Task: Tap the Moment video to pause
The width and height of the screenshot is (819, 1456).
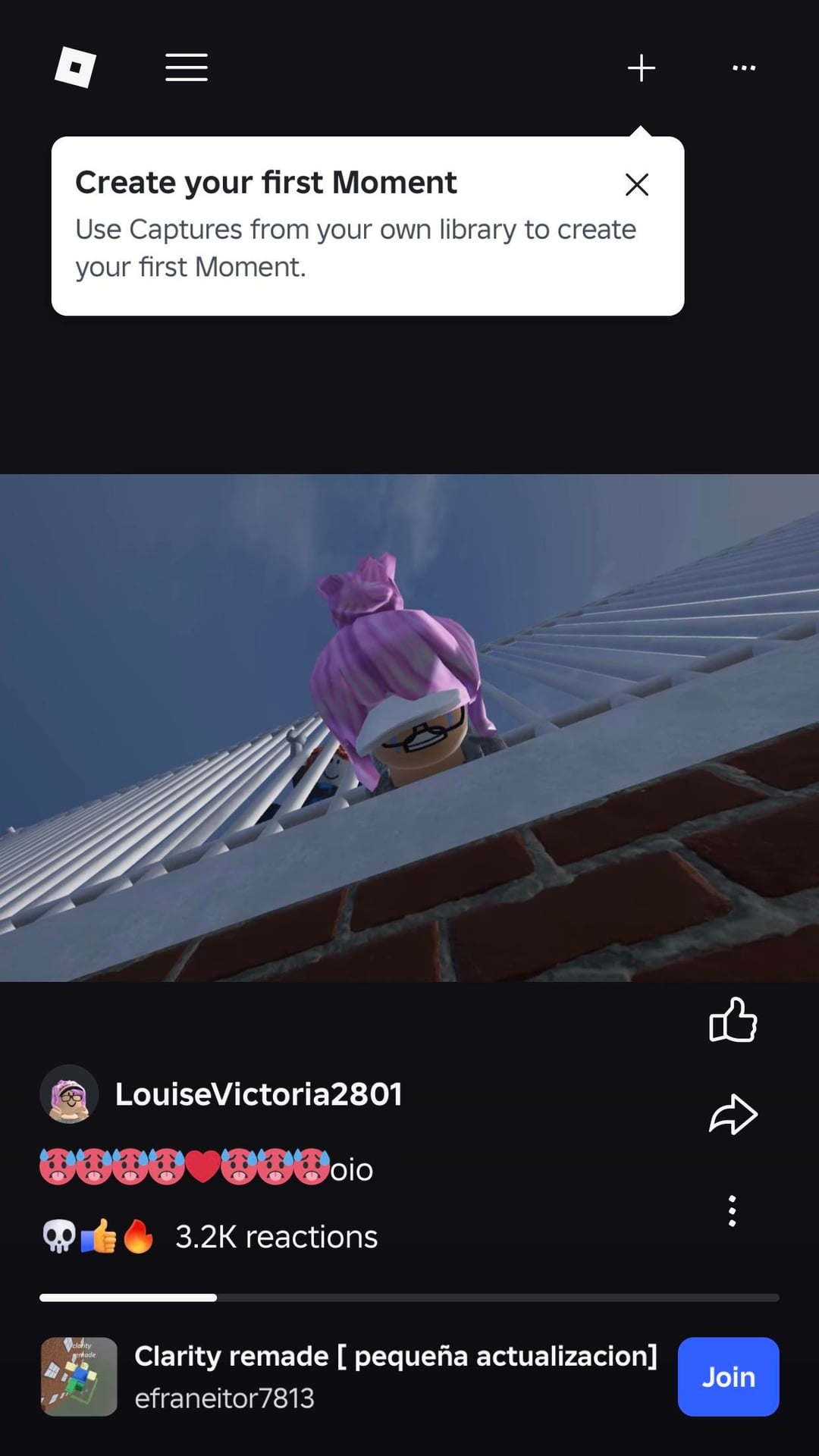Action: click(409, 728)
